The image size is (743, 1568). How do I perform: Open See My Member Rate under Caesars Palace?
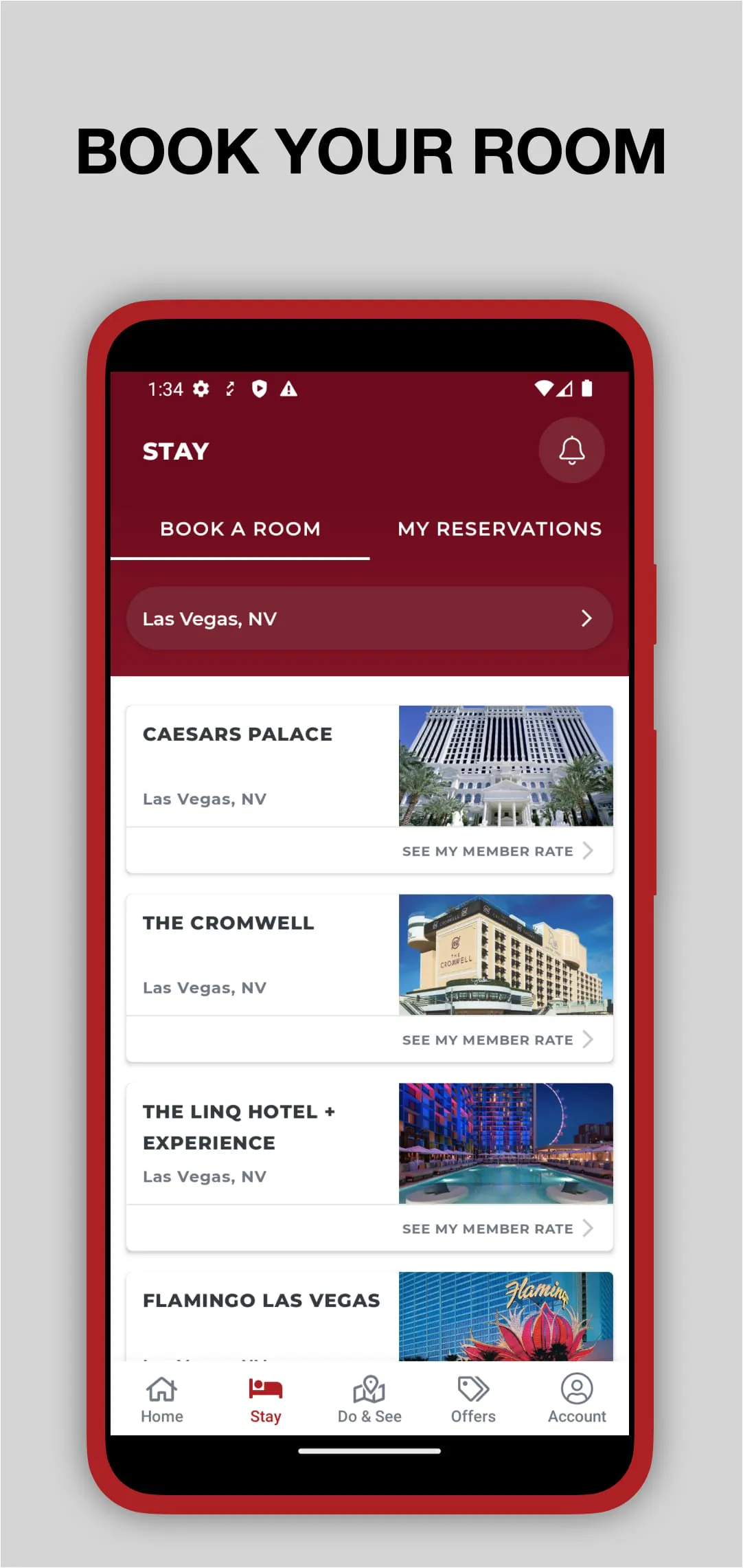tap(488, 851)
